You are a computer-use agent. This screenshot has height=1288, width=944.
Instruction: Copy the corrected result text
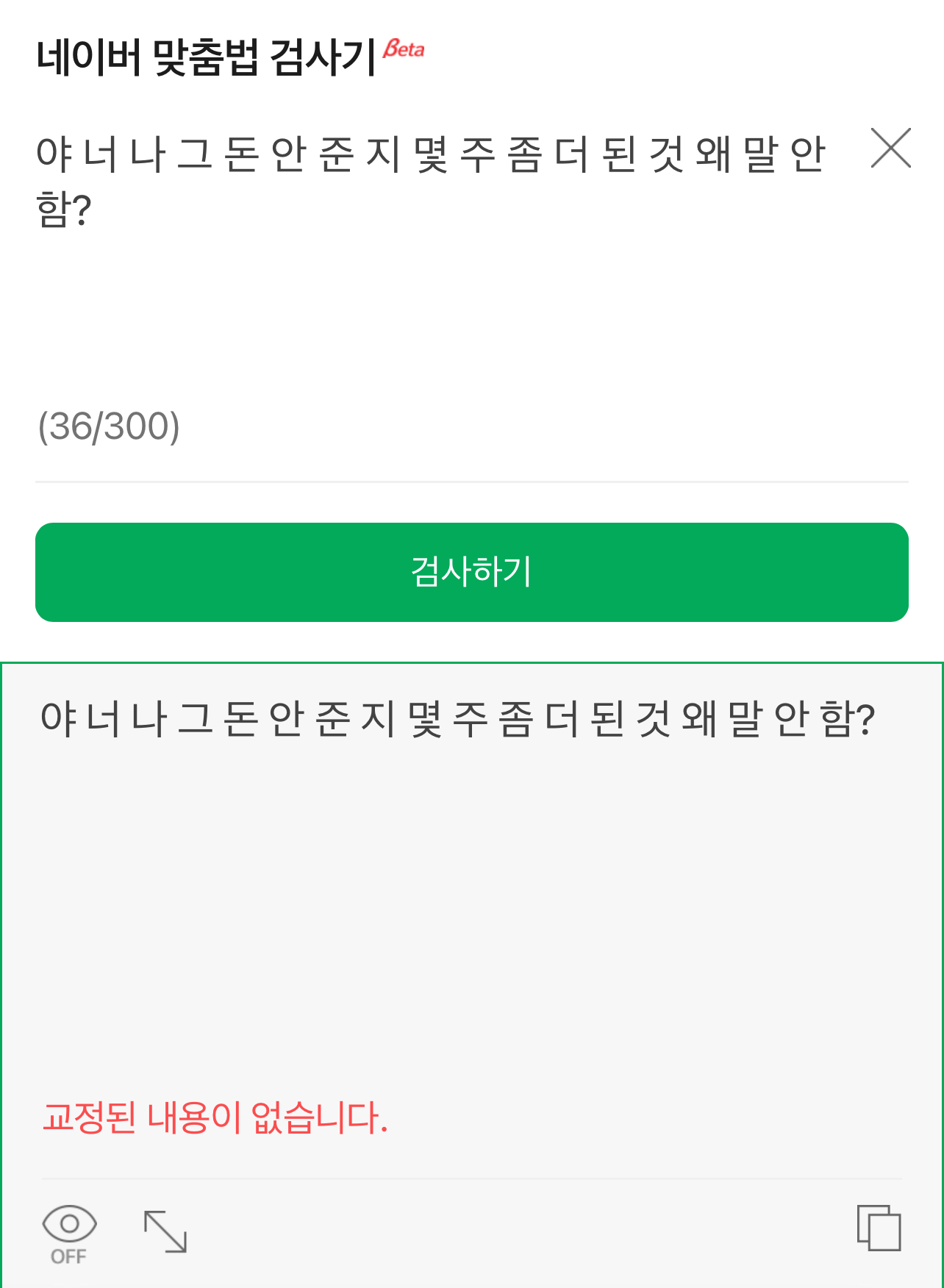[x=879, y=1228]
